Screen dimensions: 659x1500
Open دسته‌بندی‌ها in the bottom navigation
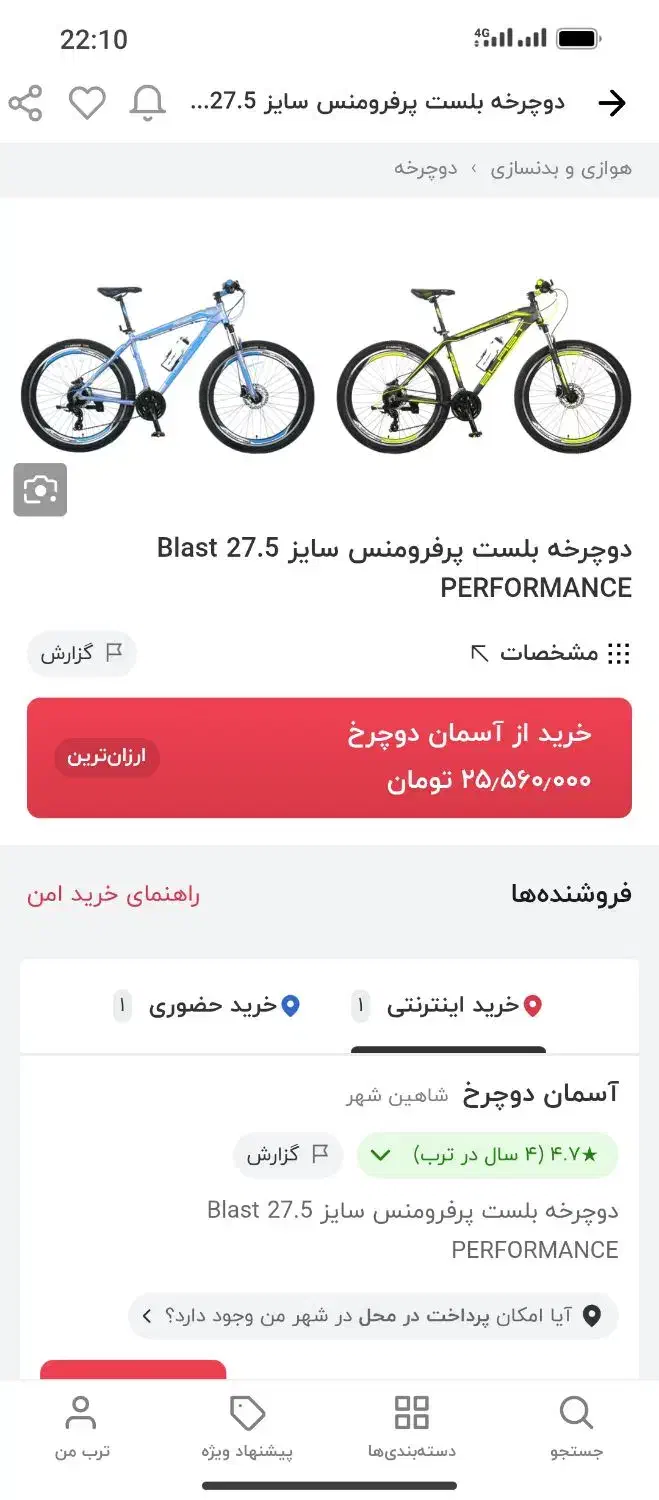pos(411,1429)
